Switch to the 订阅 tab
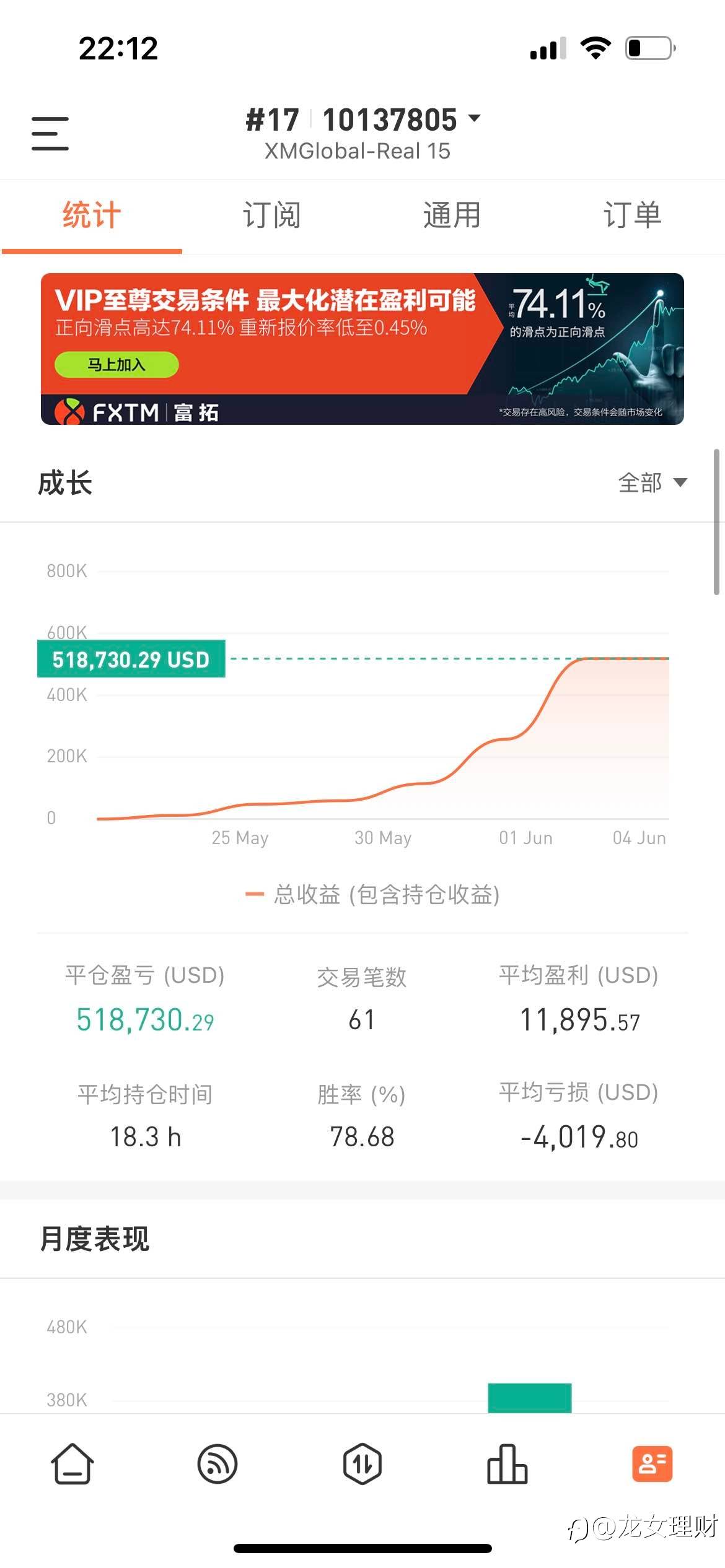The image size is (725, 1568). 271,216
